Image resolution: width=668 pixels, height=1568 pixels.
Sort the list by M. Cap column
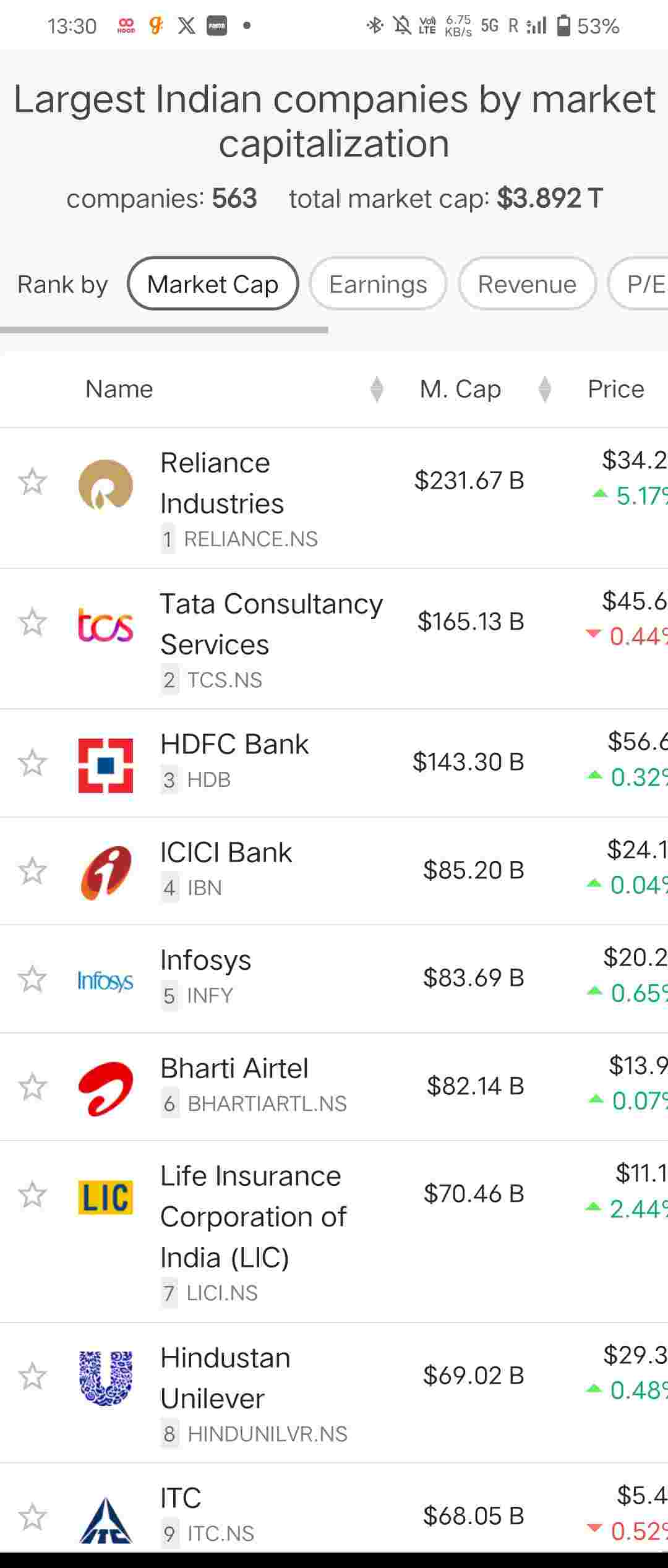(x=460, y=389)
